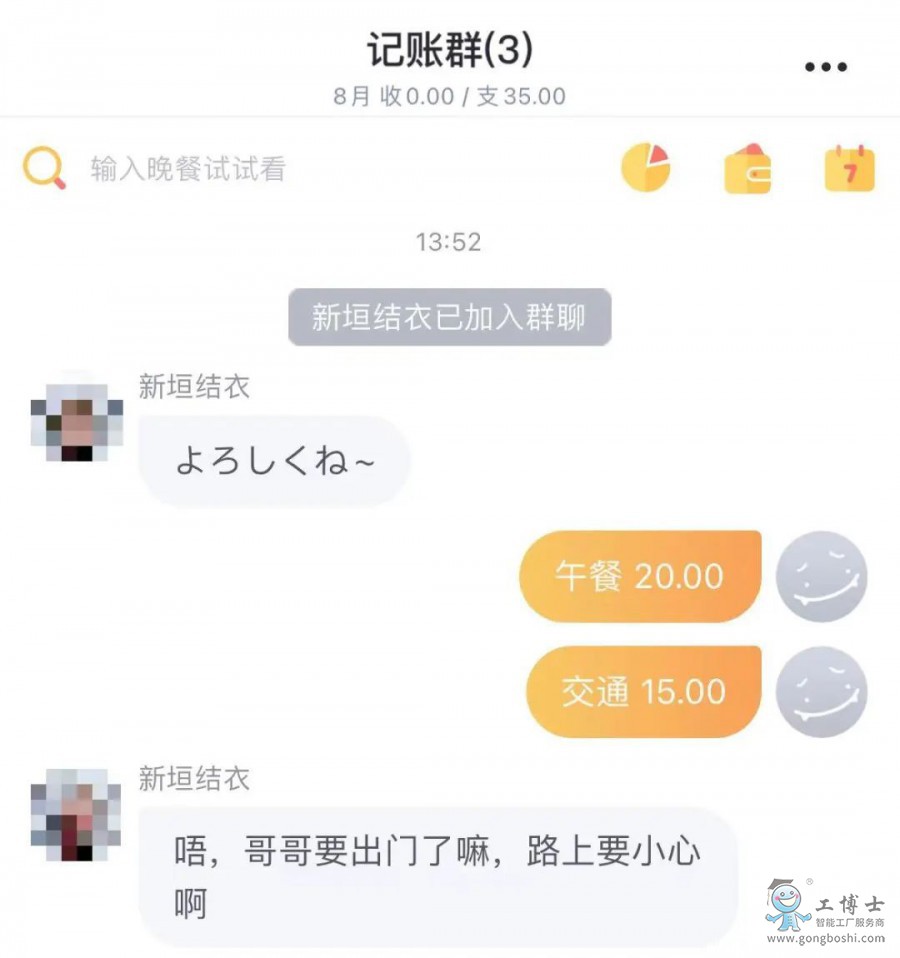The width and height of the screenshot is (900, 958).
Task: Open the wallet/account book icon
Action: (748, 168)
